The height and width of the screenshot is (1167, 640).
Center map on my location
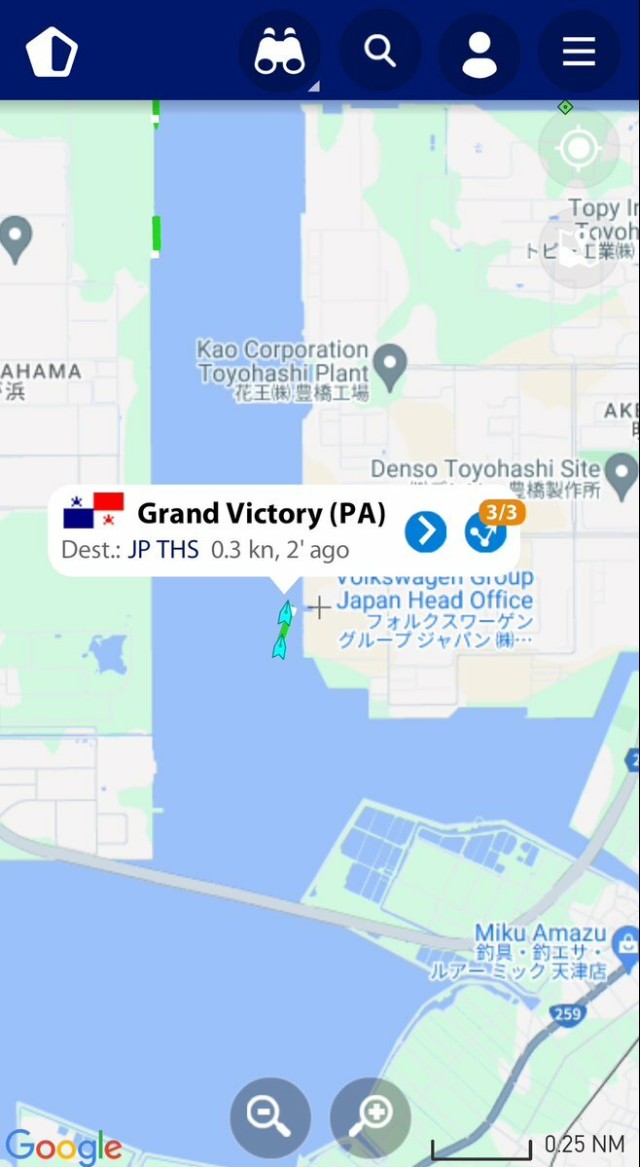tap(578, 149)
